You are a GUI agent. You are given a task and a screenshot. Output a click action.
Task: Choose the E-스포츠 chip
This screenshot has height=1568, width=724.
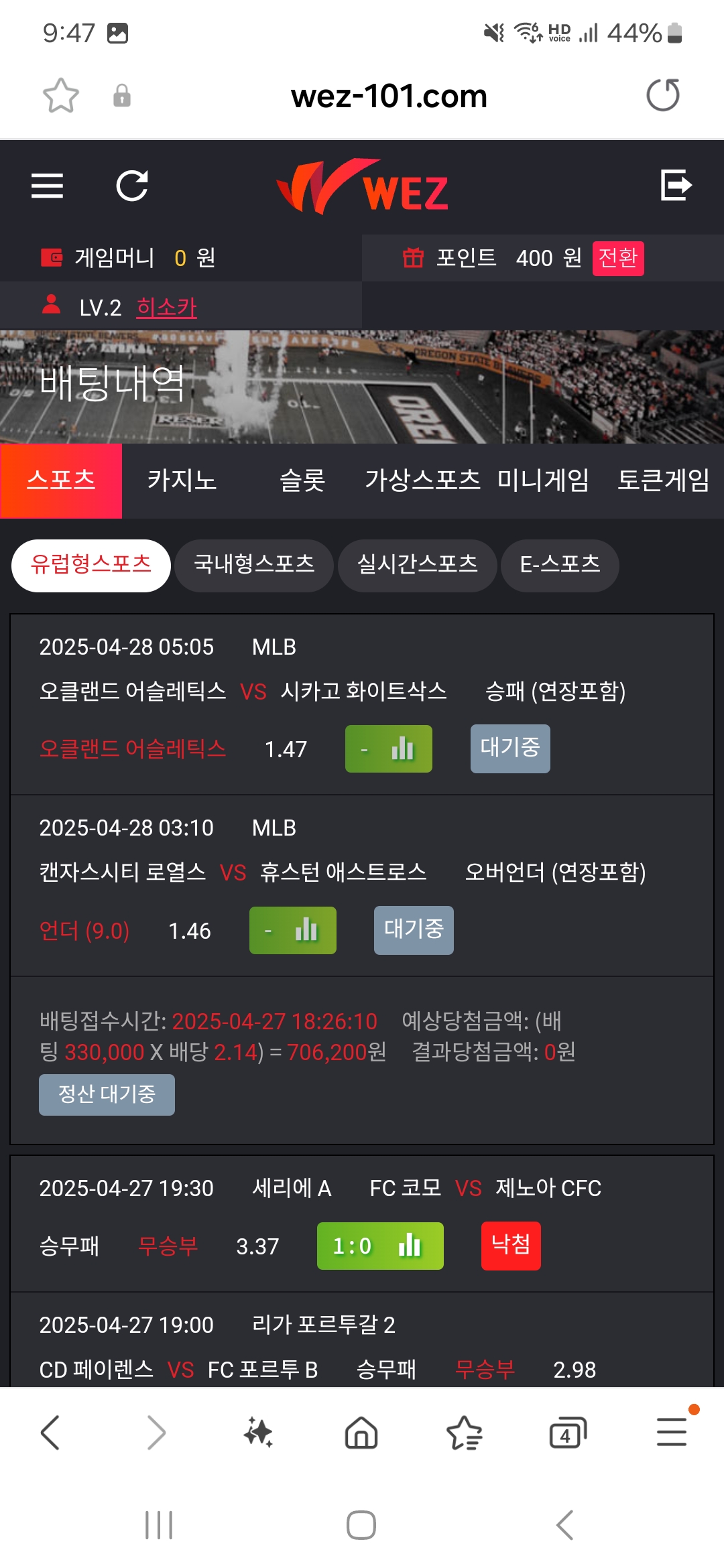pyautogui.click(x=560, y=566)
